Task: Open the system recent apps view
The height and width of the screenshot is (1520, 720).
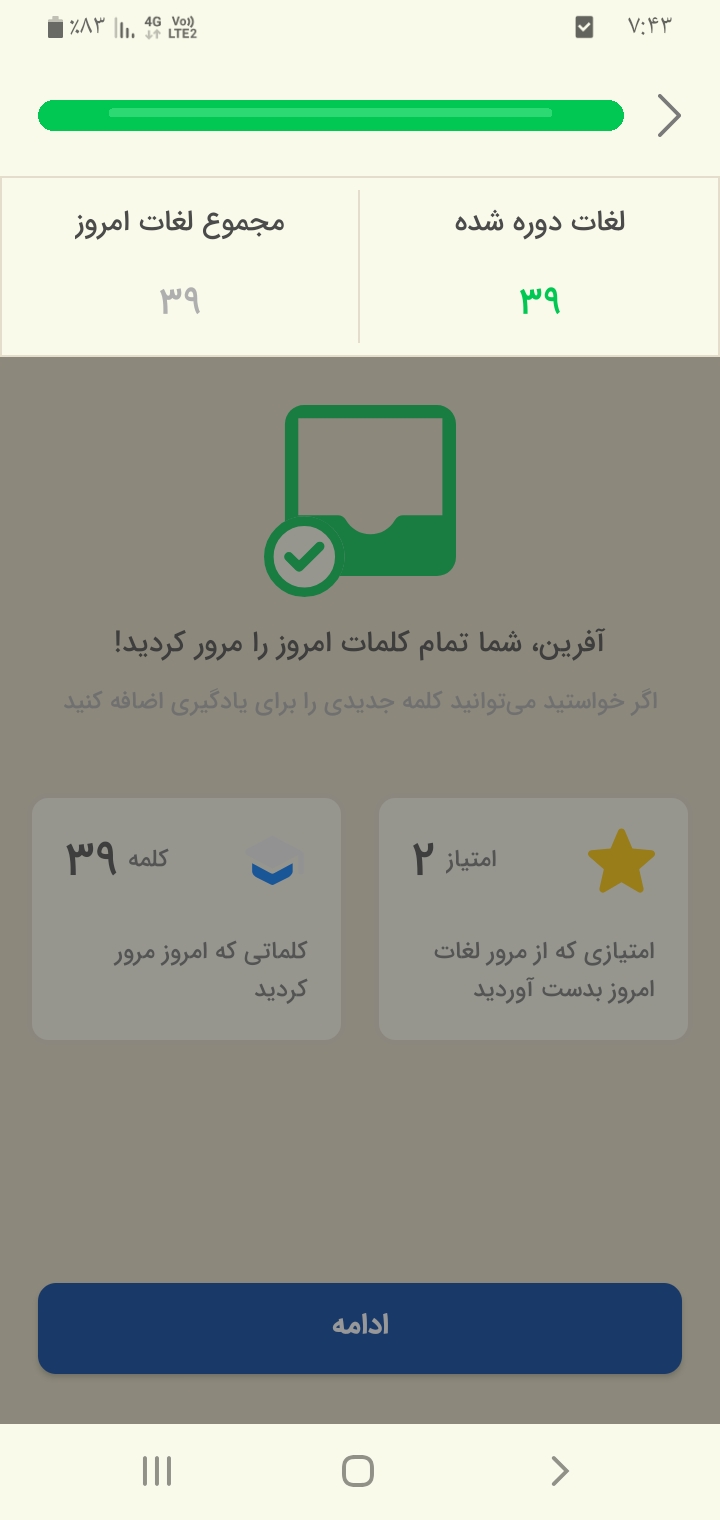Action: (157, 1471)
